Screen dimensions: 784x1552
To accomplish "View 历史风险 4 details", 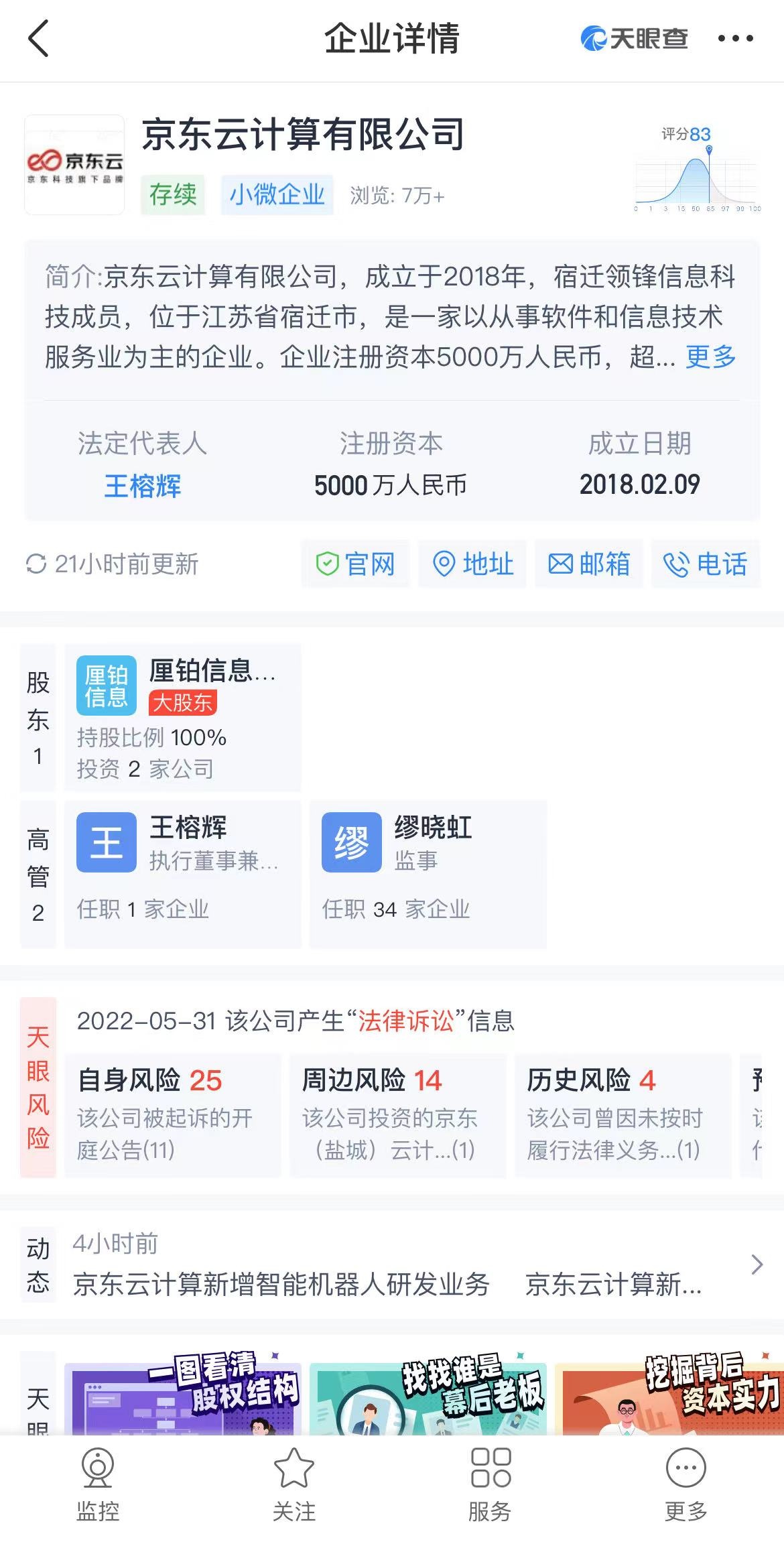I will [x=623, y=1115].
